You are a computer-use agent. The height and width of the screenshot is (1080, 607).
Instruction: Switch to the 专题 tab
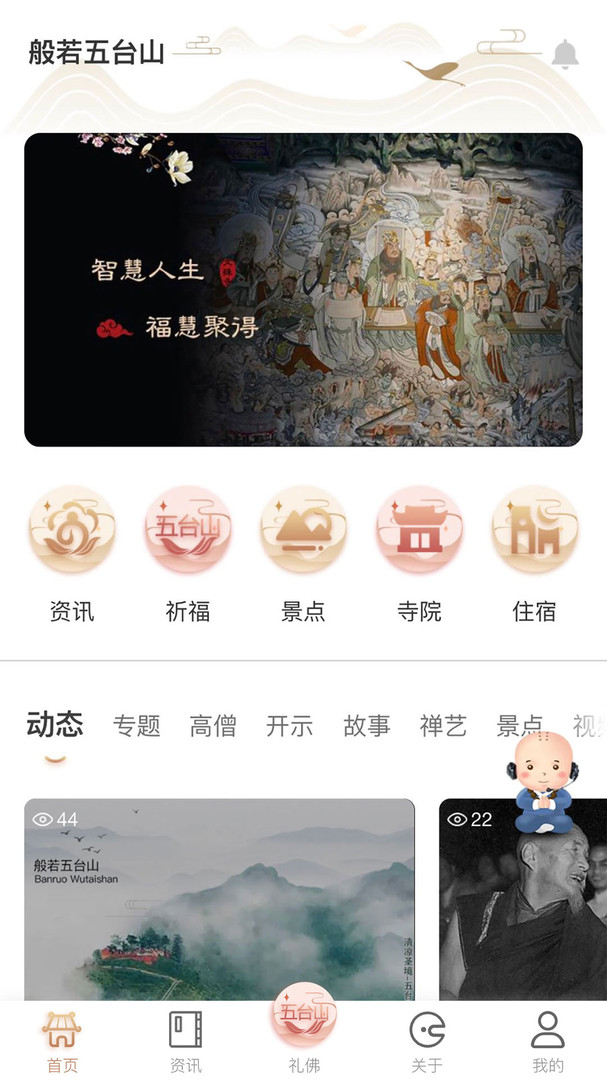tap(136, 725)
